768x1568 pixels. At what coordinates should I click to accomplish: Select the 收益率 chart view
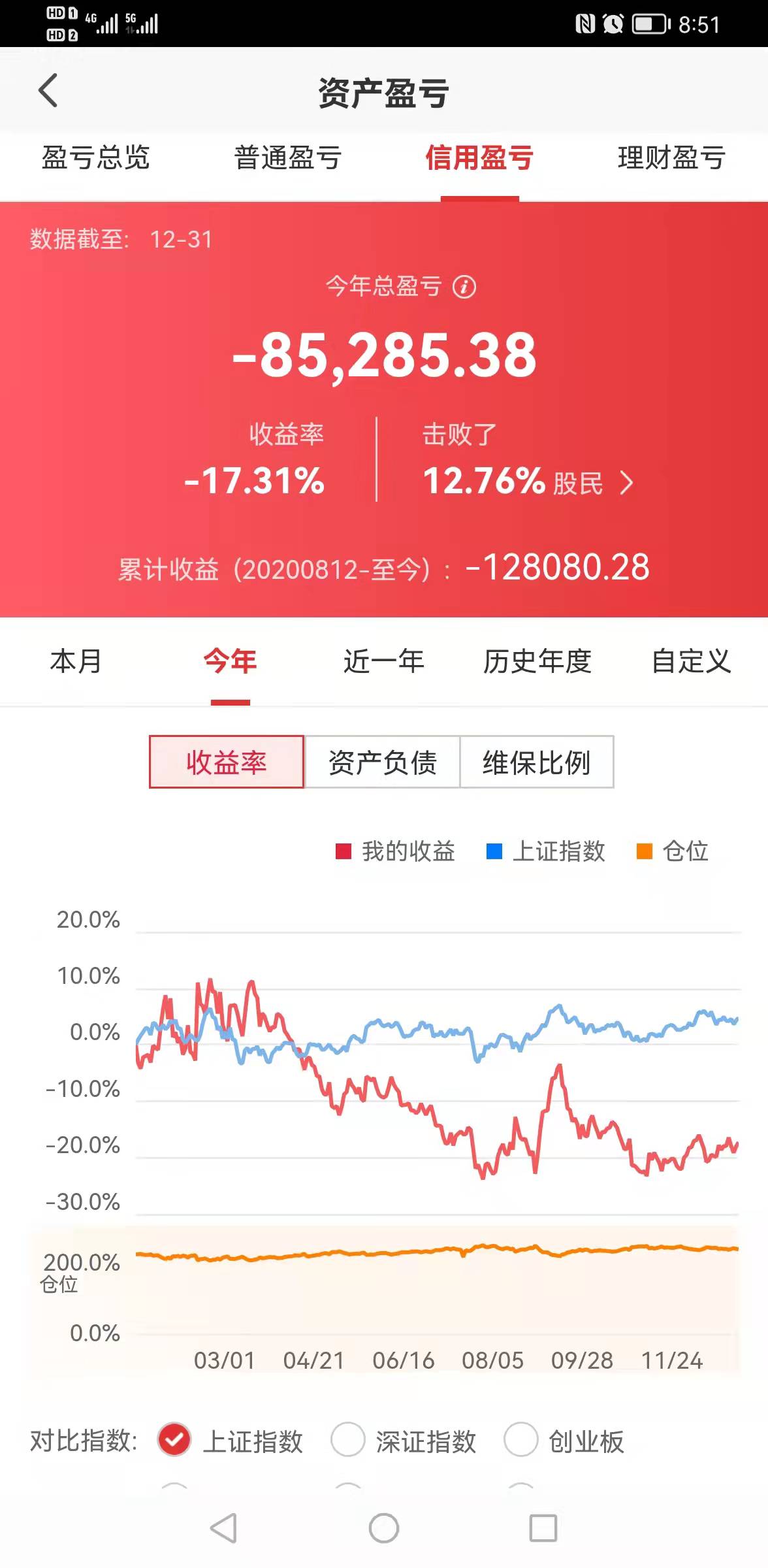(x=227, y=762)
